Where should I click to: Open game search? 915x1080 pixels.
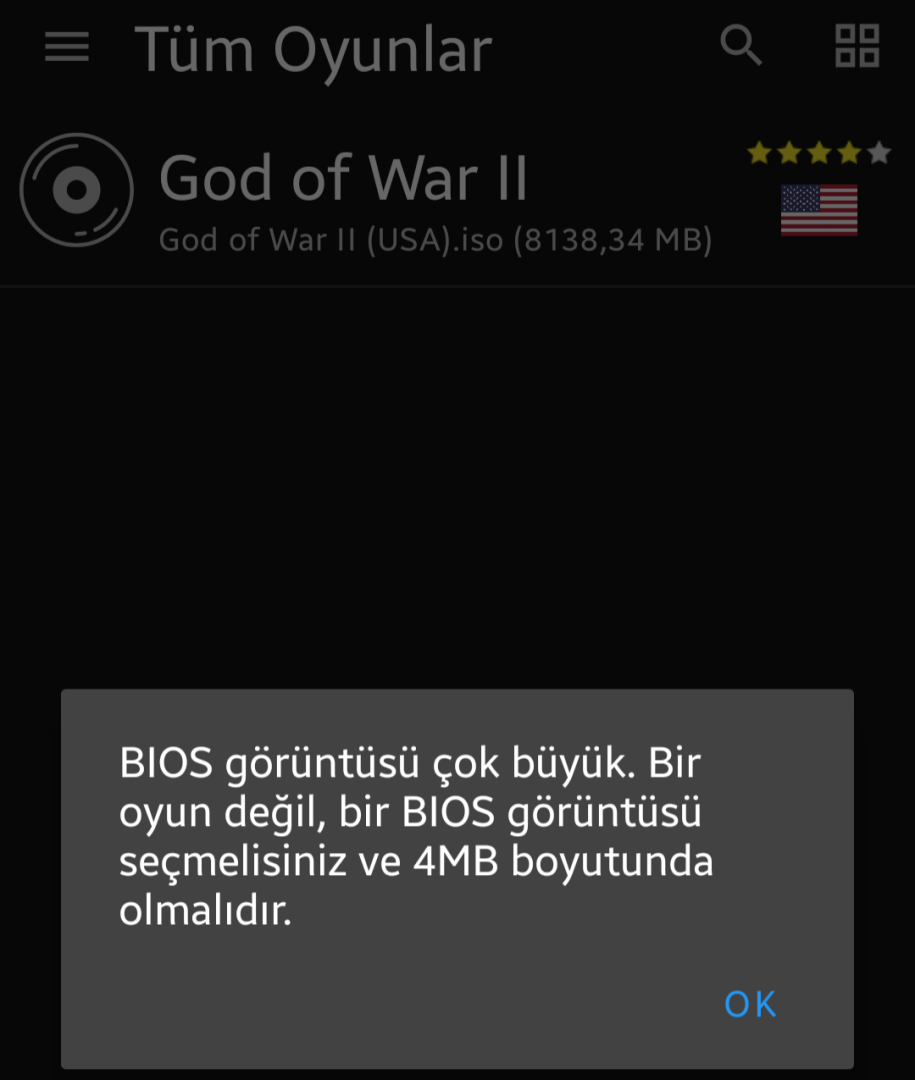click(x=741, y=46)
